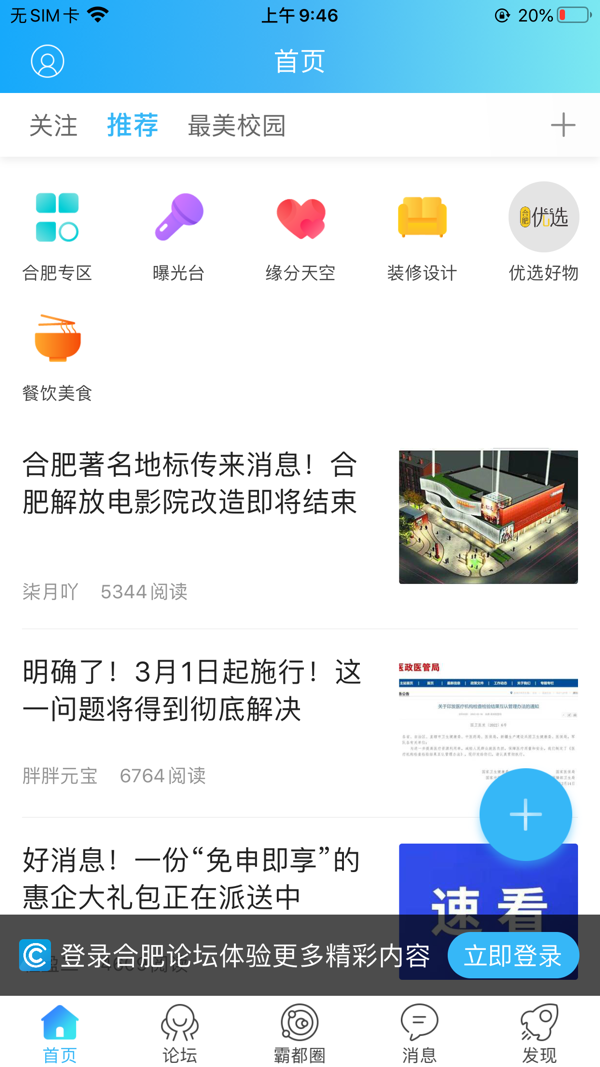Go to the 消息 tab
This screenshot has width=600, height=1067.
(x=419, y=1034)
